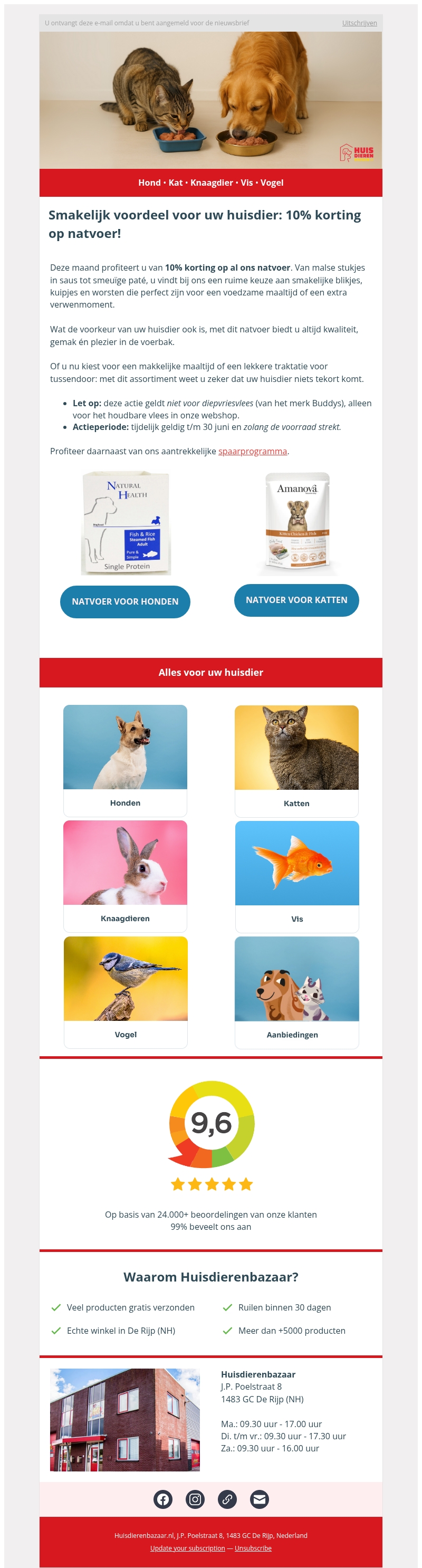The height and width of the screenshot is (1568, 422).
Task: Open the Honden category card
Action: pyautogui.click(x=125, y=760)
